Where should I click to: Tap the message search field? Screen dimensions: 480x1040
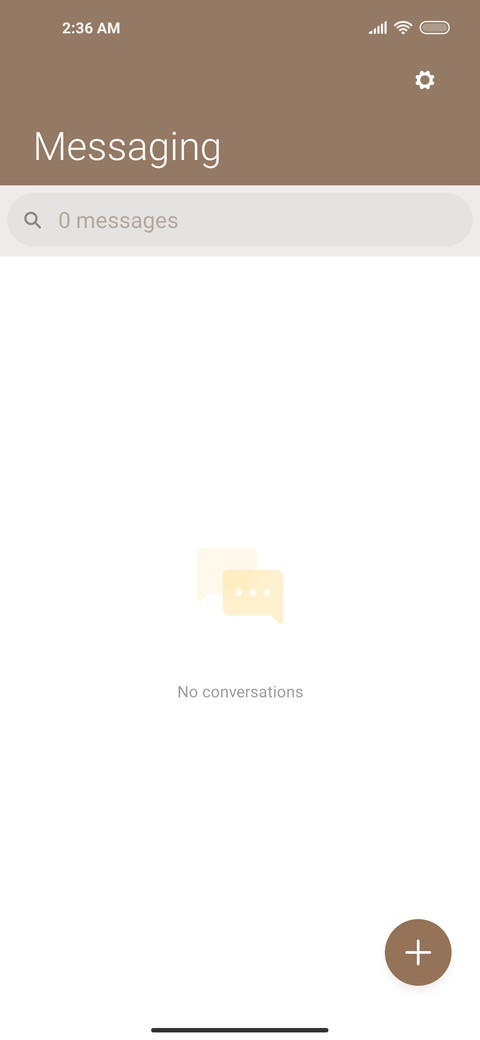240,220
